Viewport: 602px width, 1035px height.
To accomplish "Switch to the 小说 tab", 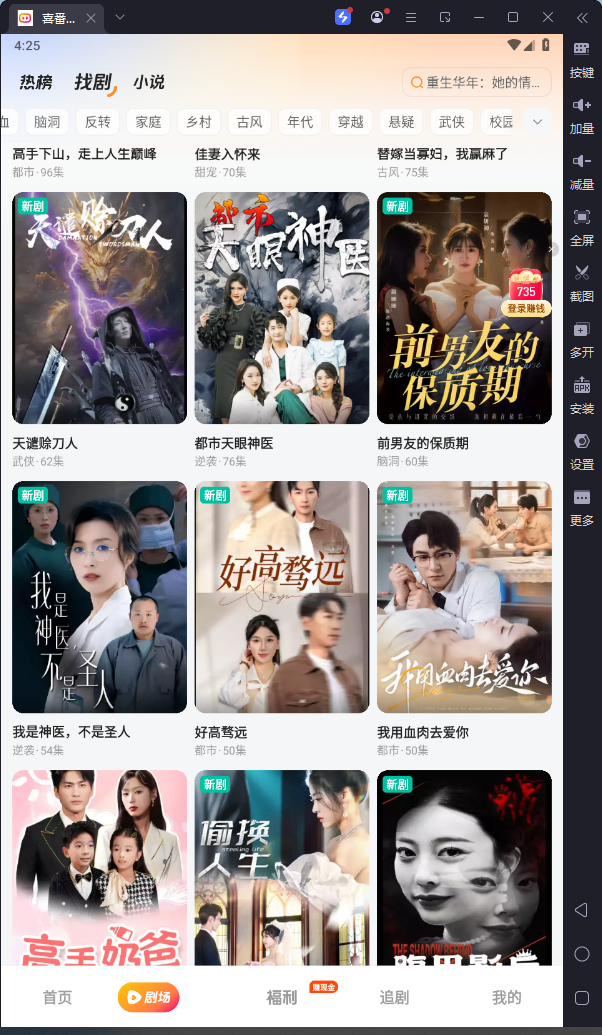I will [x=149, y=82].
